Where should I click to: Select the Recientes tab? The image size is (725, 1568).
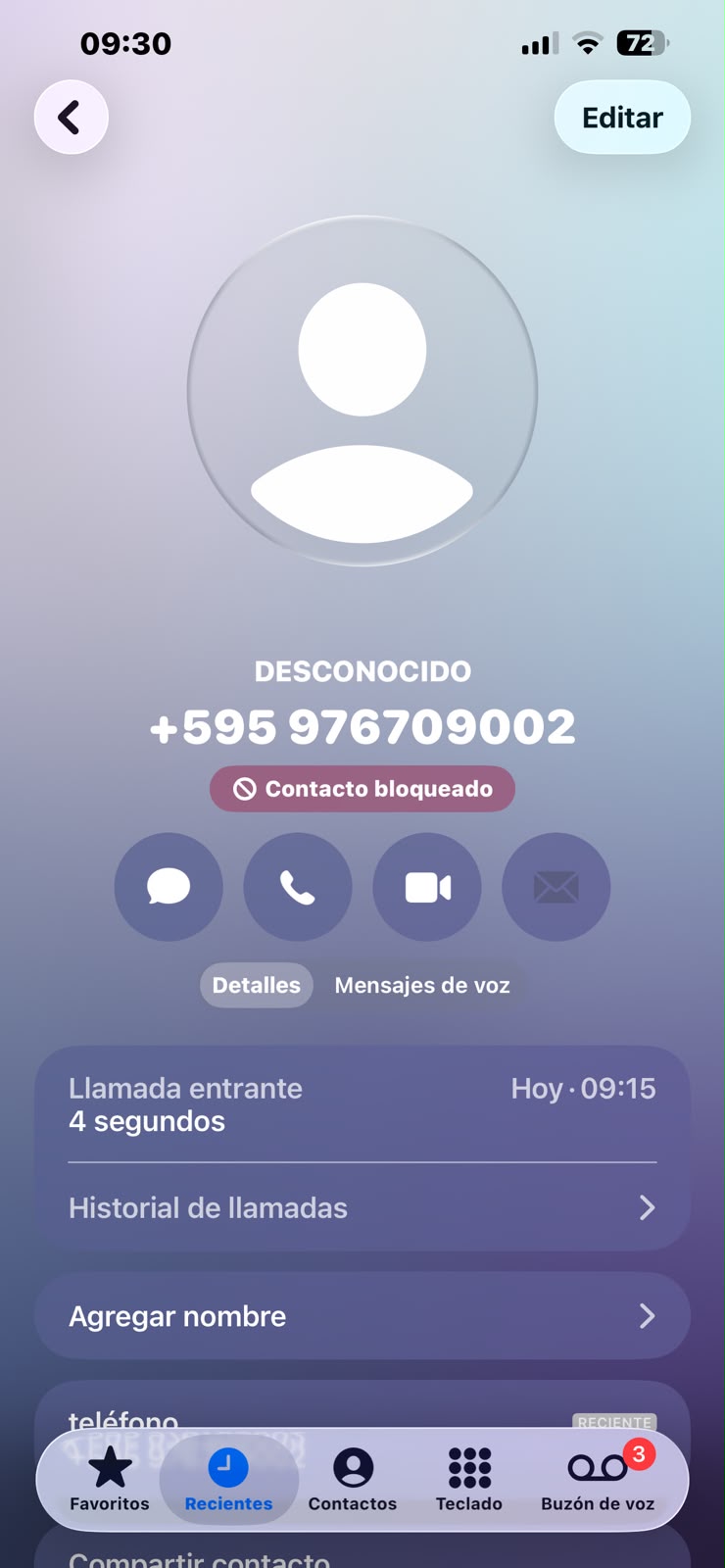pos(228,1480)
